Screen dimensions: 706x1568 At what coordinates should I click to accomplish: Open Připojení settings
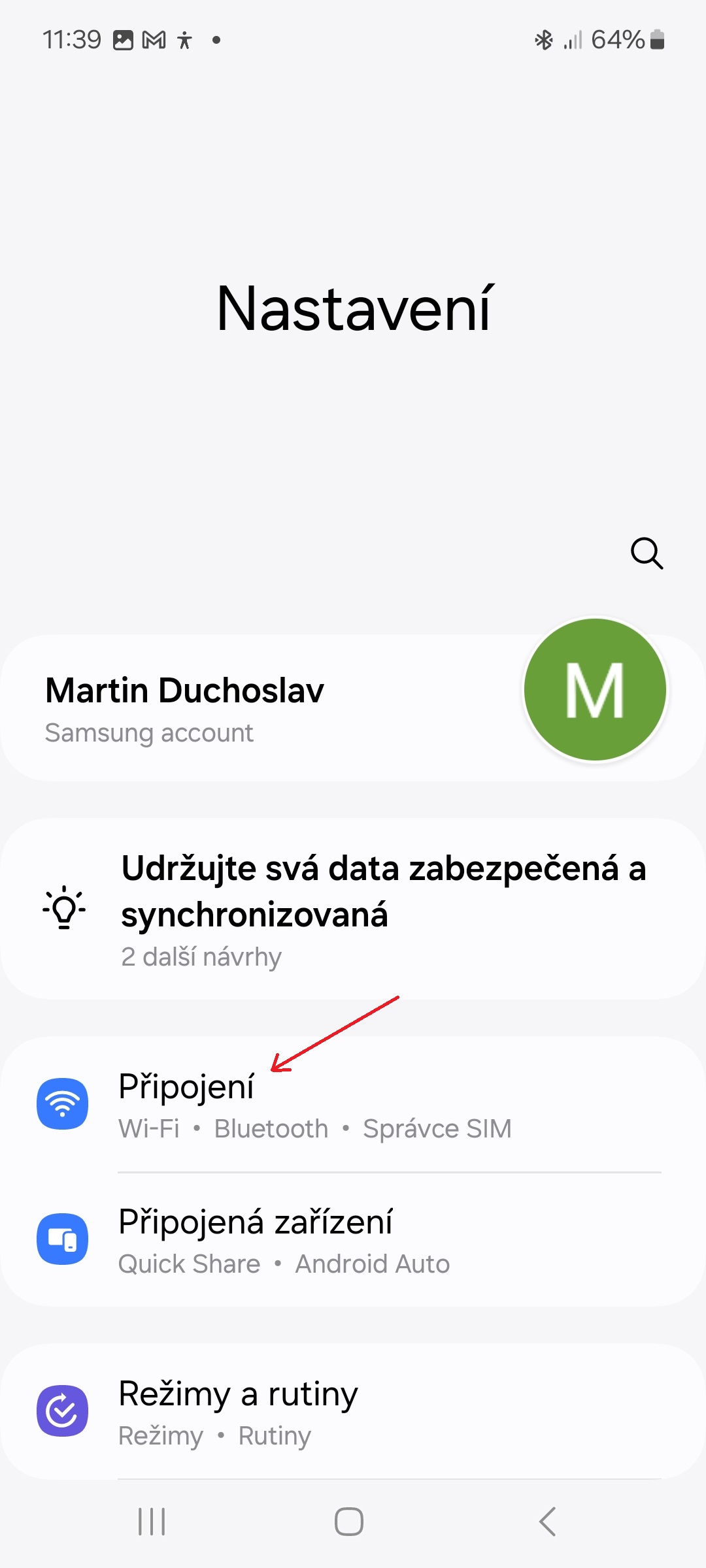coord(353,1104)
